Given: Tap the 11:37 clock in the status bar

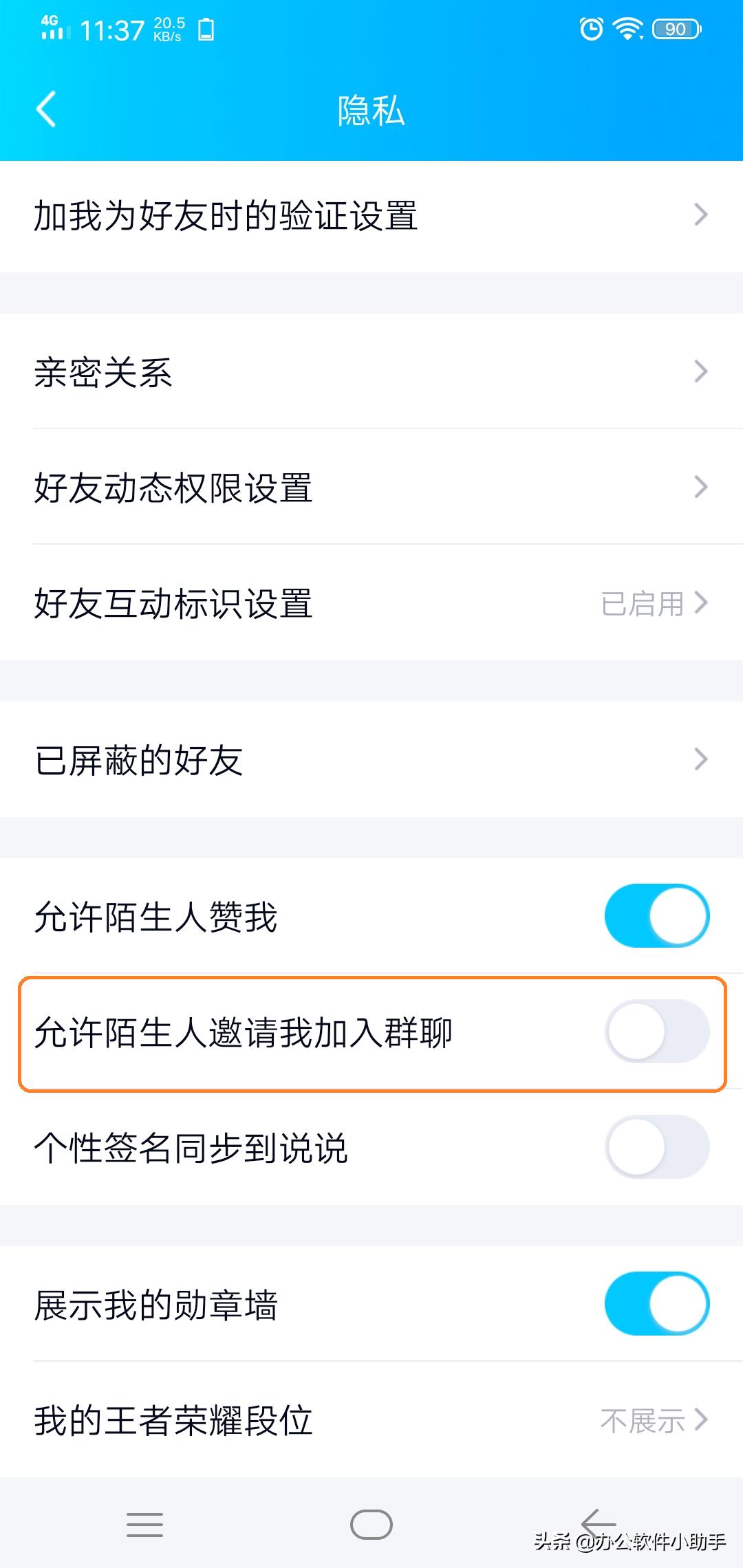Looking at the screenshot, I should click(x=114, y=29).
